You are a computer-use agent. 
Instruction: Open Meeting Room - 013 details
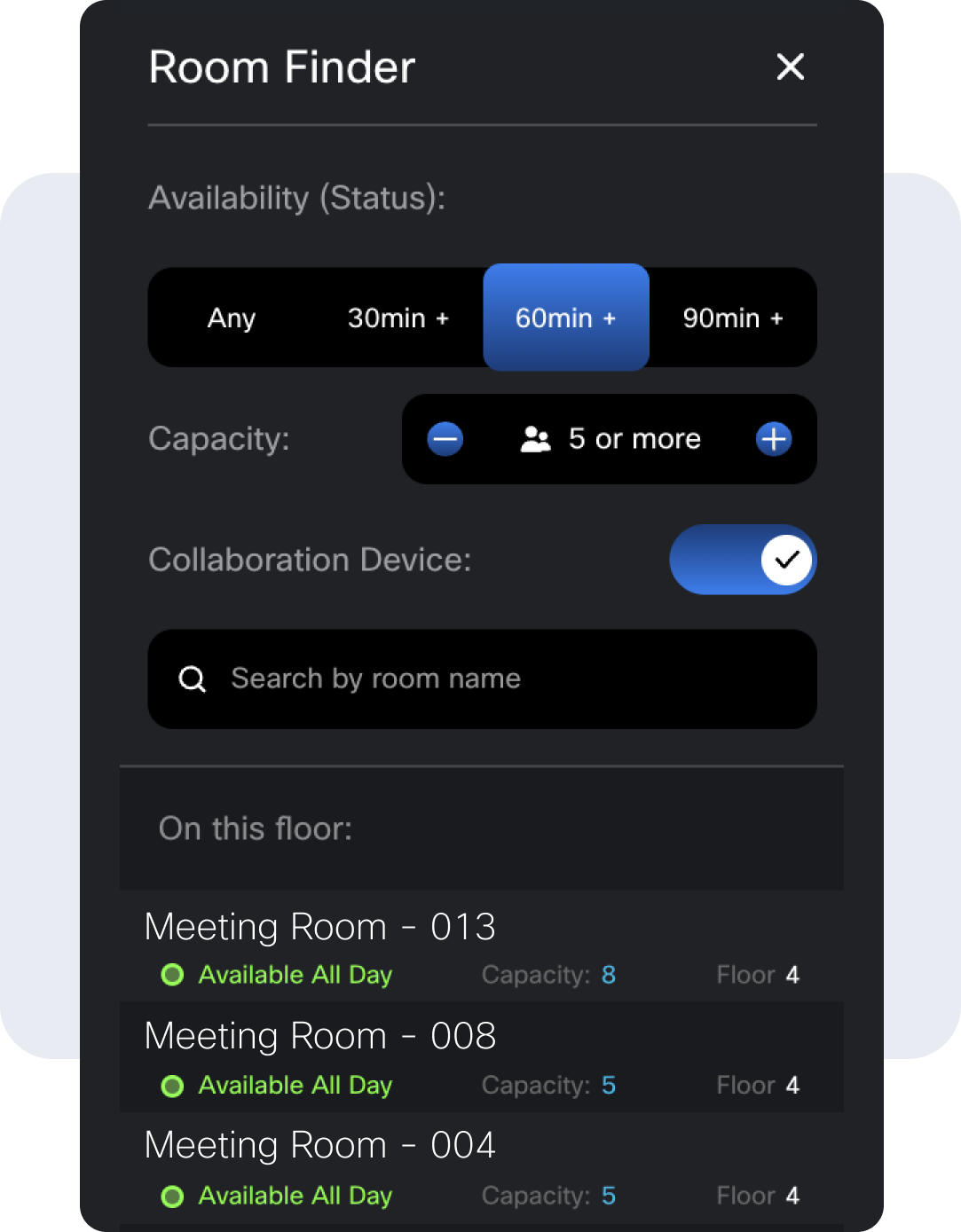320,926
